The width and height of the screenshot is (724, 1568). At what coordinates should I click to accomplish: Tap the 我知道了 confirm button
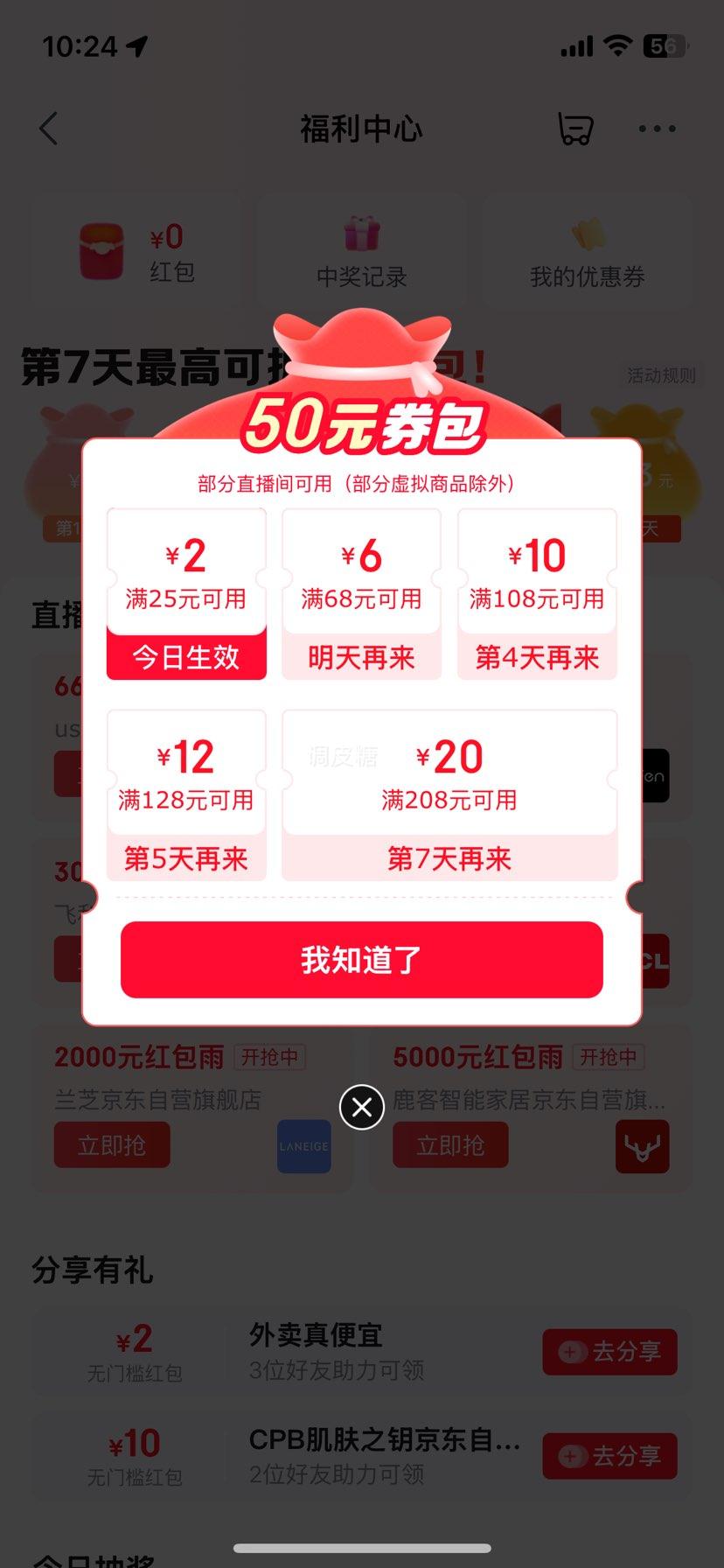click(x=361, y=959)
